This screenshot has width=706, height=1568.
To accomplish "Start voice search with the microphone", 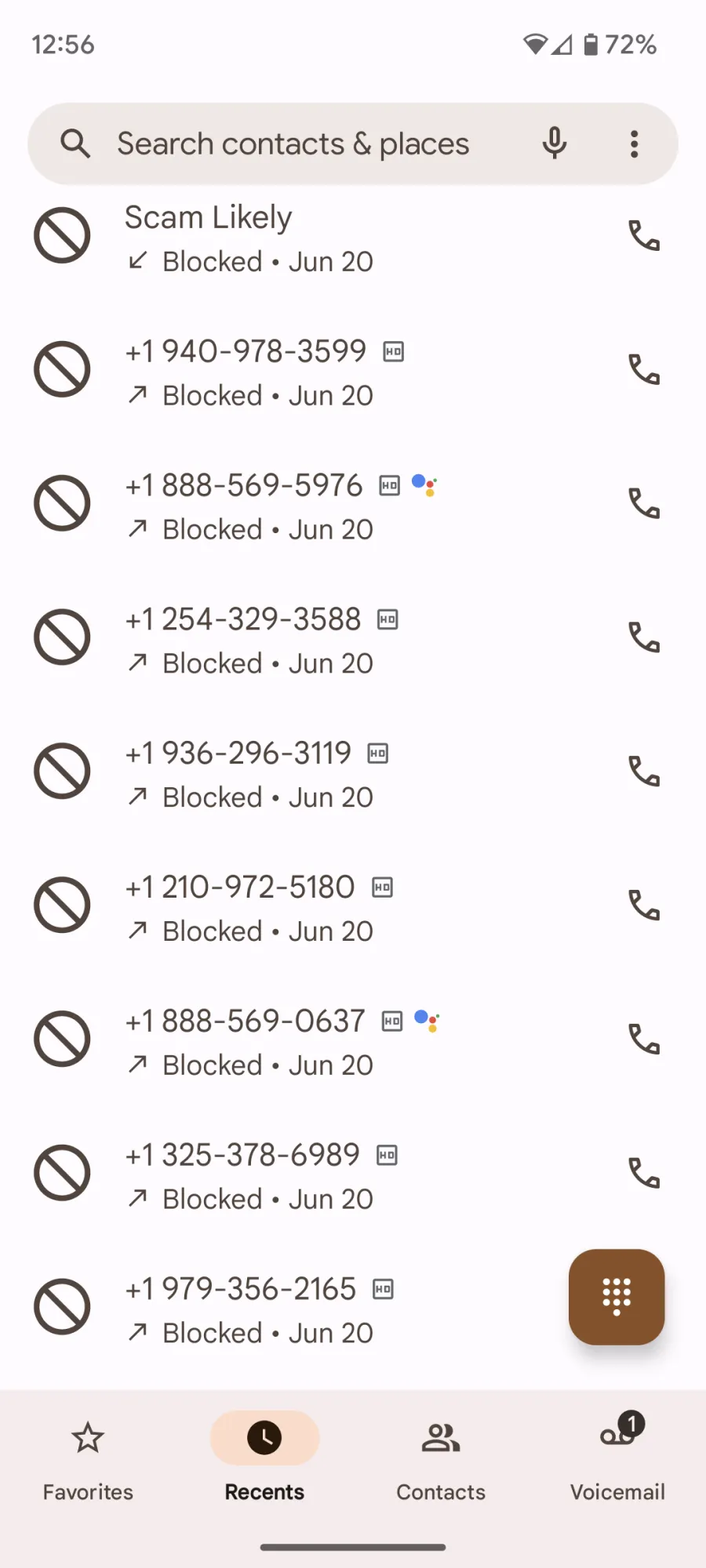I will click(555, 144).
